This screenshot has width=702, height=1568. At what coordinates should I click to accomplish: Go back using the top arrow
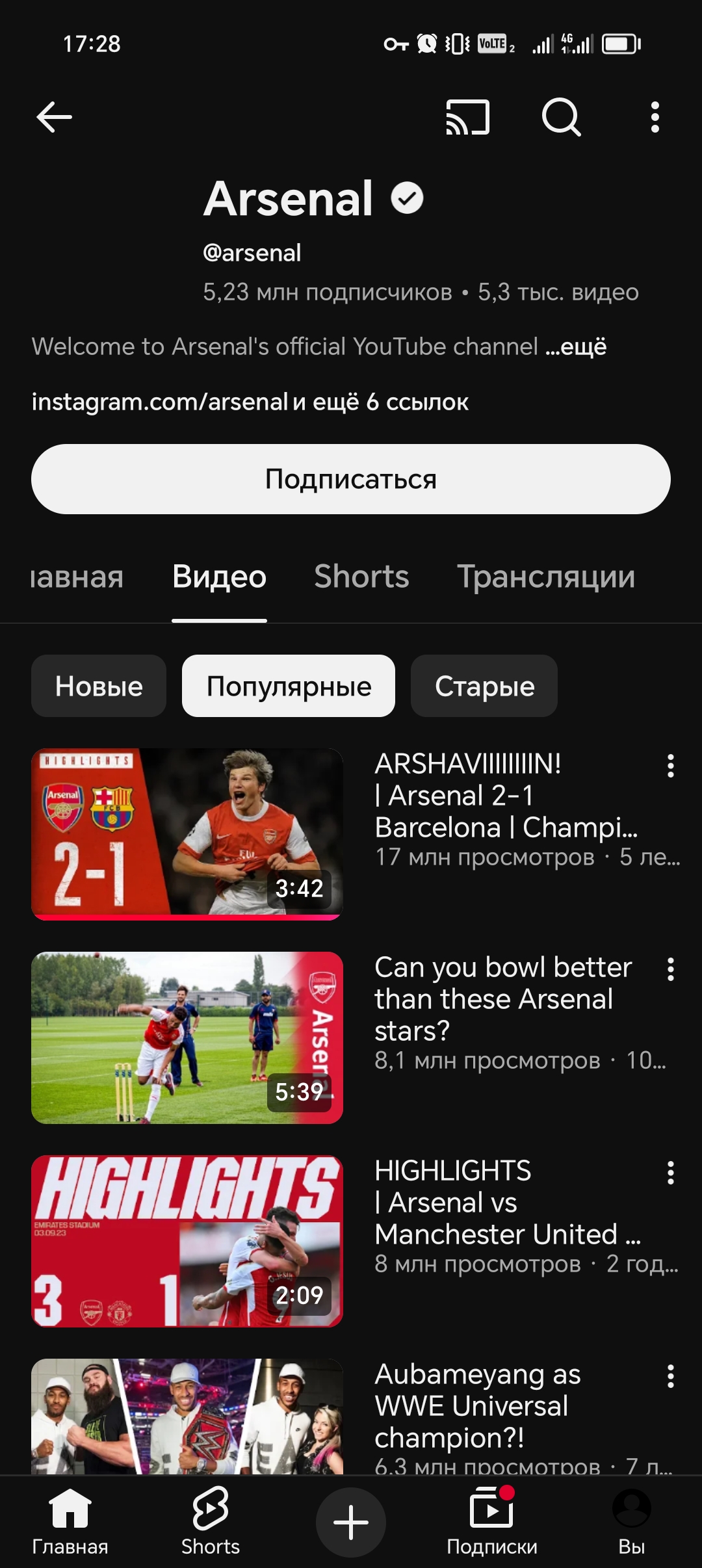tap(54, 118)
